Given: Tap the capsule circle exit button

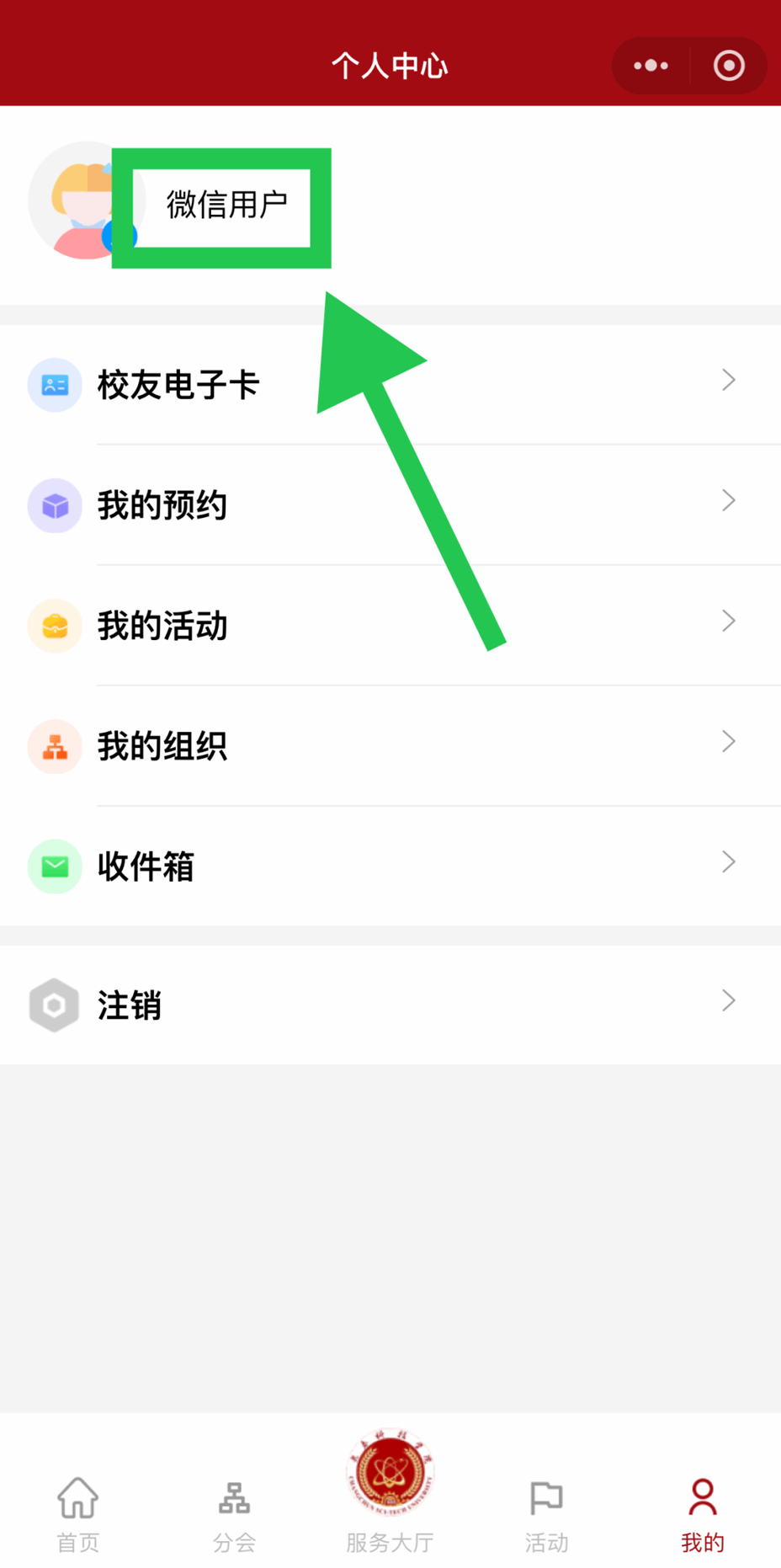Looking at the screenshot, I should coord(727,65).
